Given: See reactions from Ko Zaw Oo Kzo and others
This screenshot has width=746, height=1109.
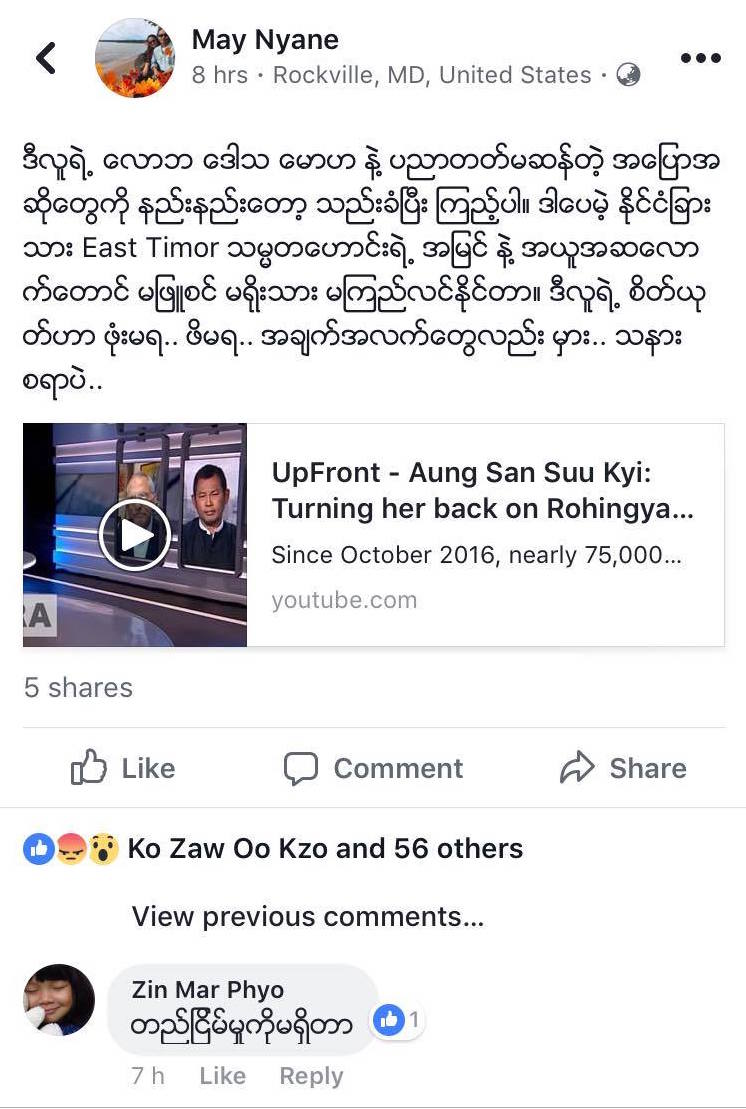Looking at the screenshot, I should 324,849.
